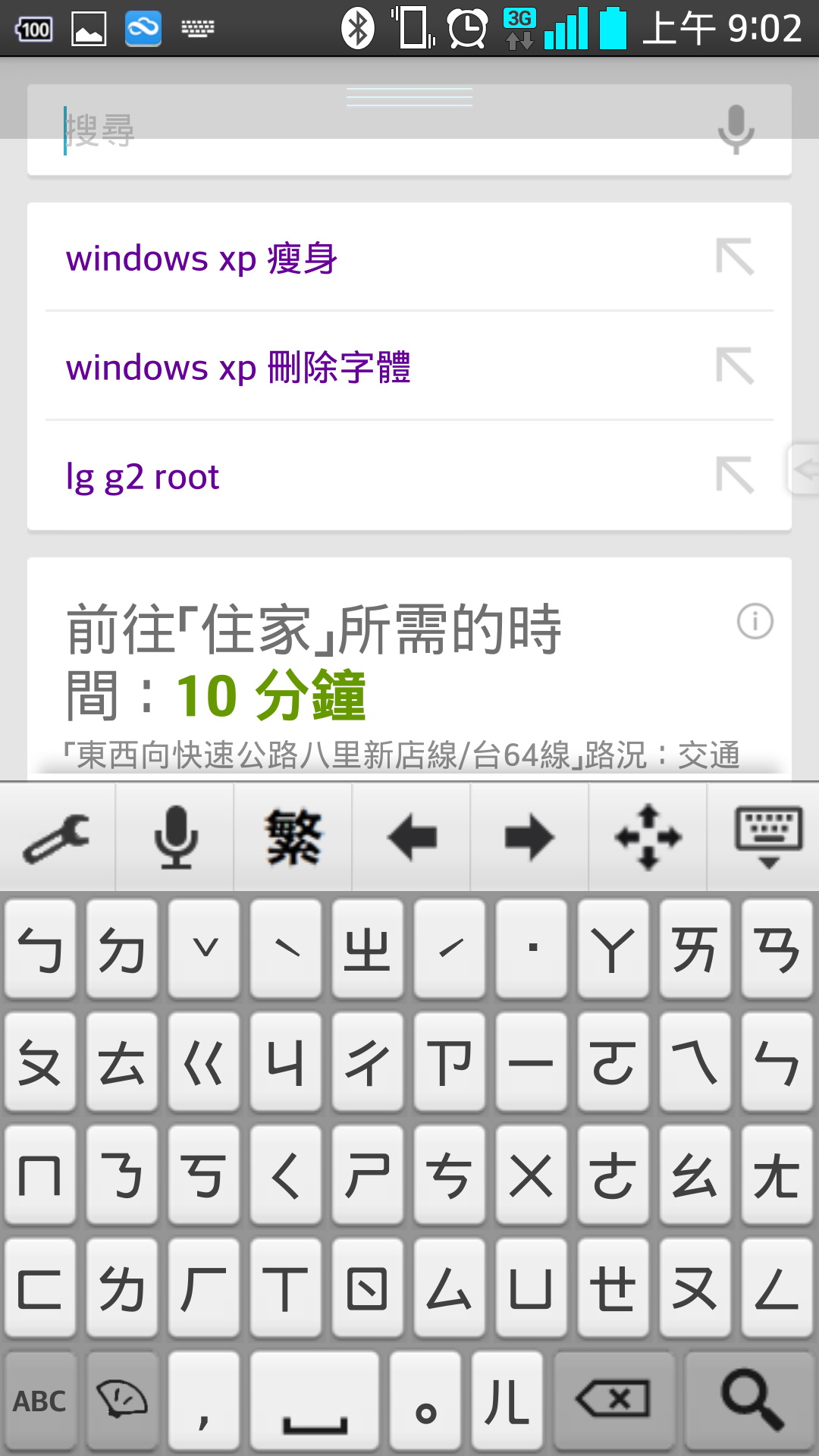Start voice search with the microphone icon
819x1456 pixels.
[x=736, y=129]
